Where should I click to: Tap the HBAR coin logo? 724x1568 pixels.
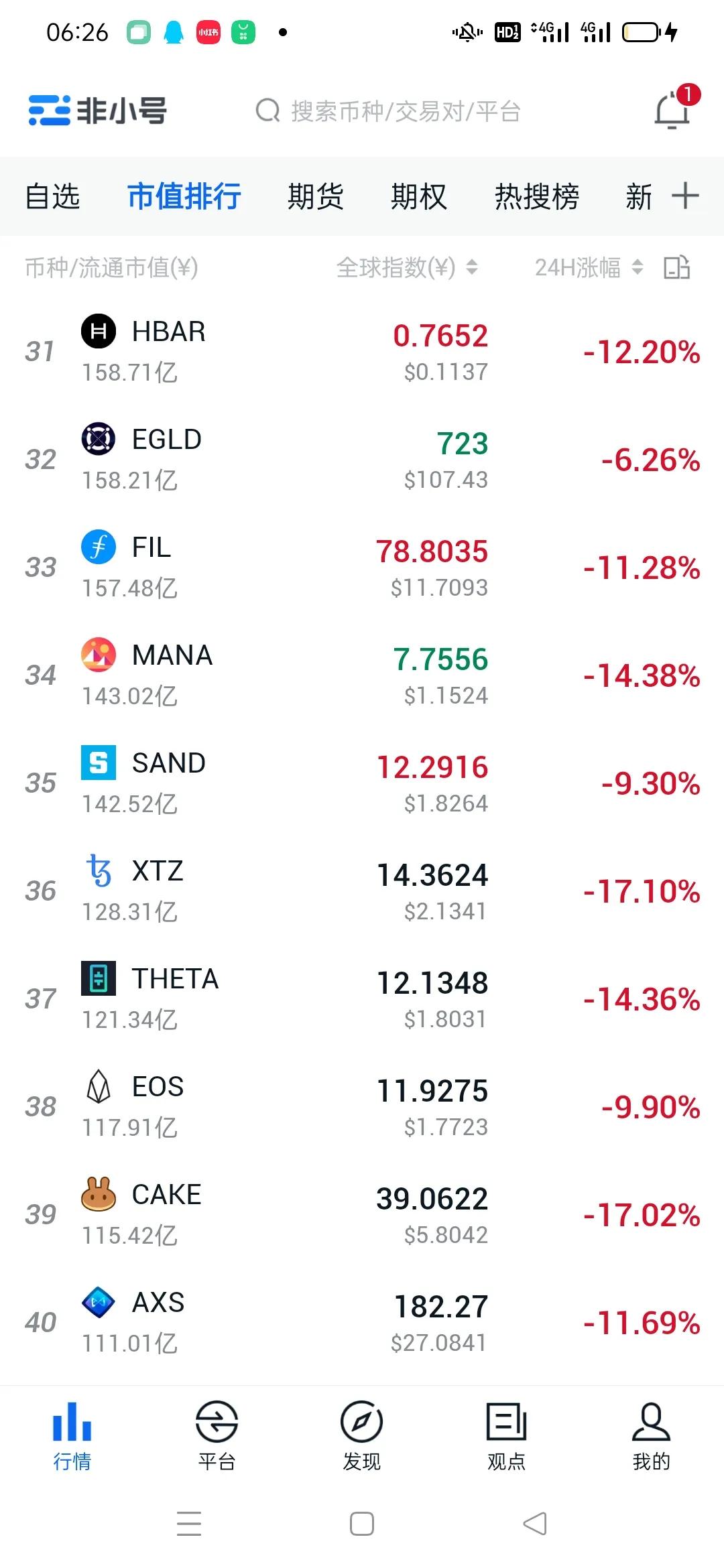pos(98,331)
